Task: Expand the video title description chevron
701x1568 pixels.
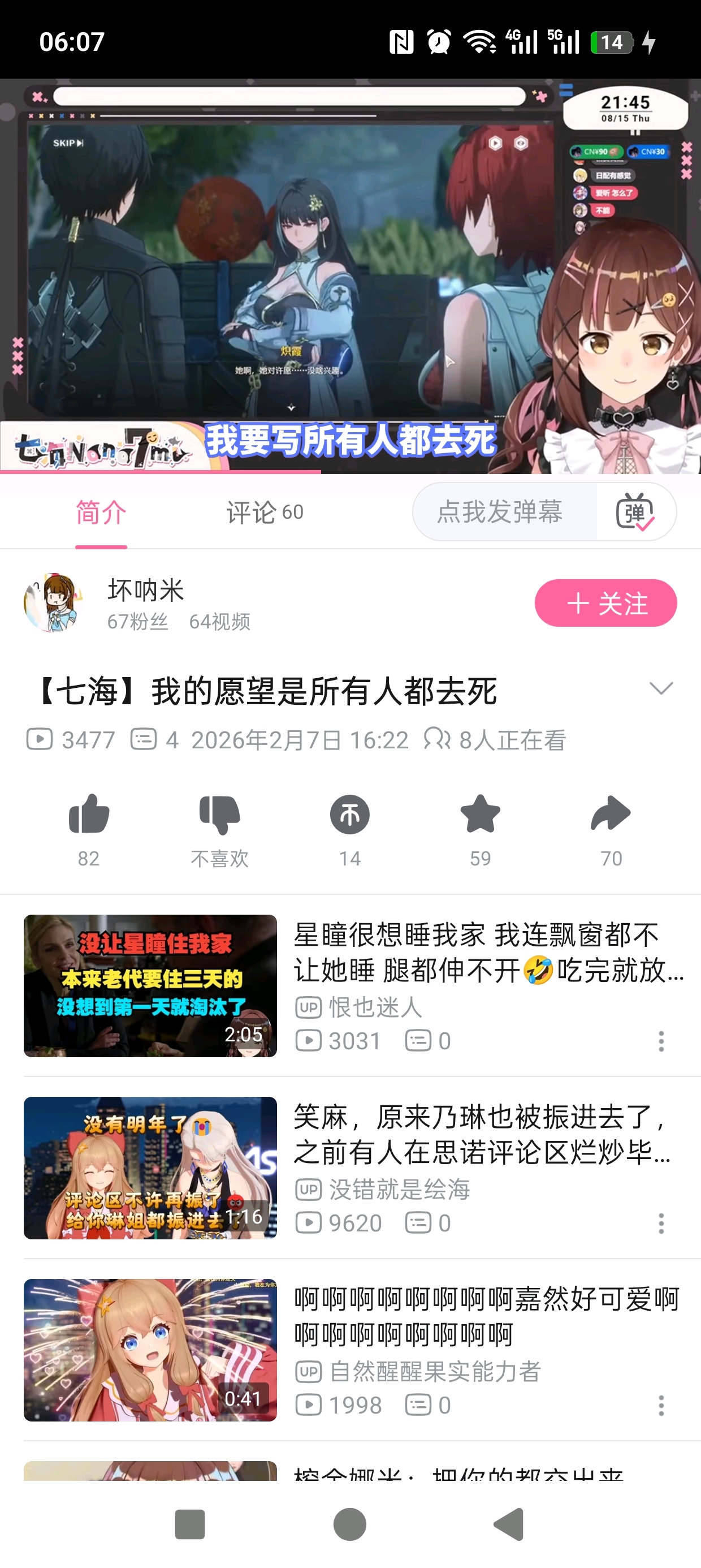Action: [661, 688]
